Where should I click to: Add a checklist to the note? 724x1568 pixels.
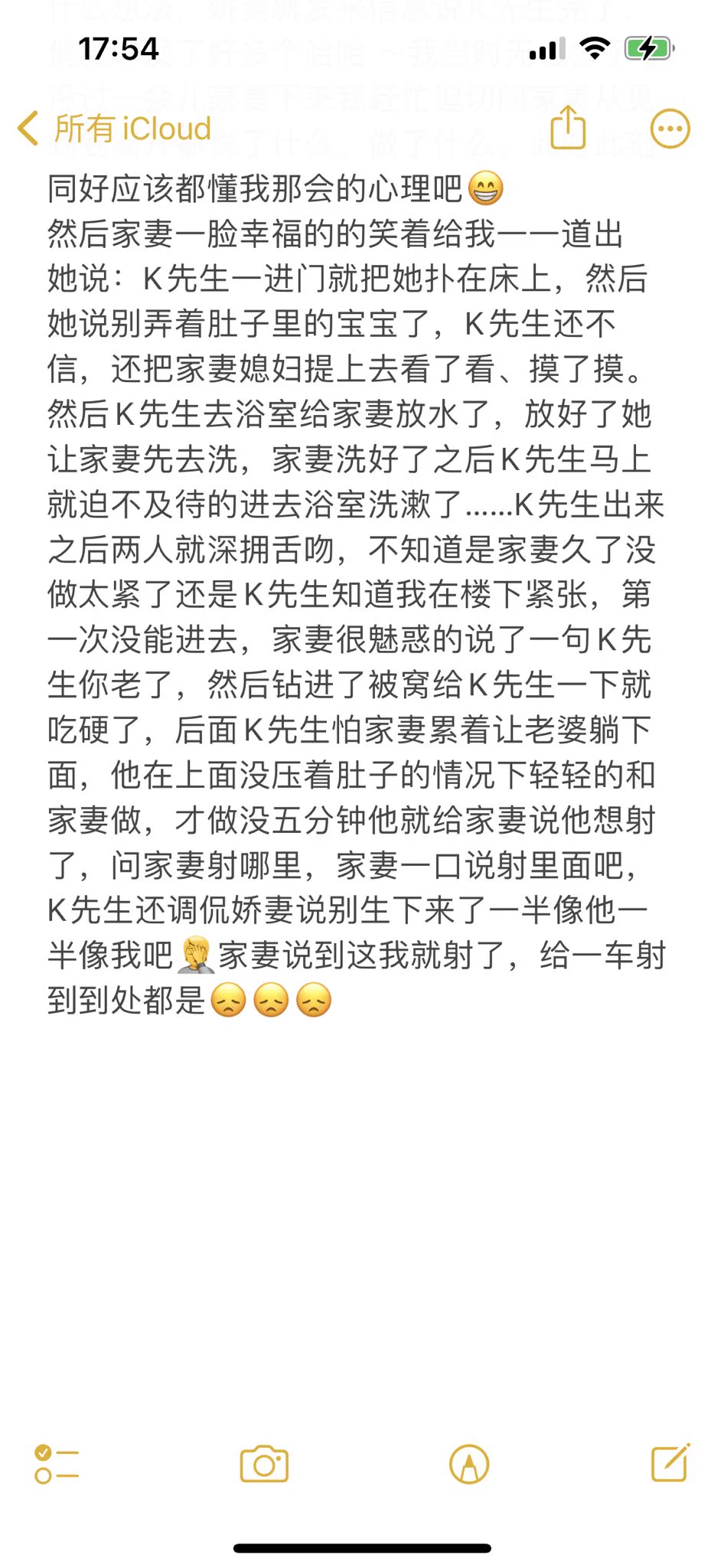pyautogui.click(x=57, y=1464)
